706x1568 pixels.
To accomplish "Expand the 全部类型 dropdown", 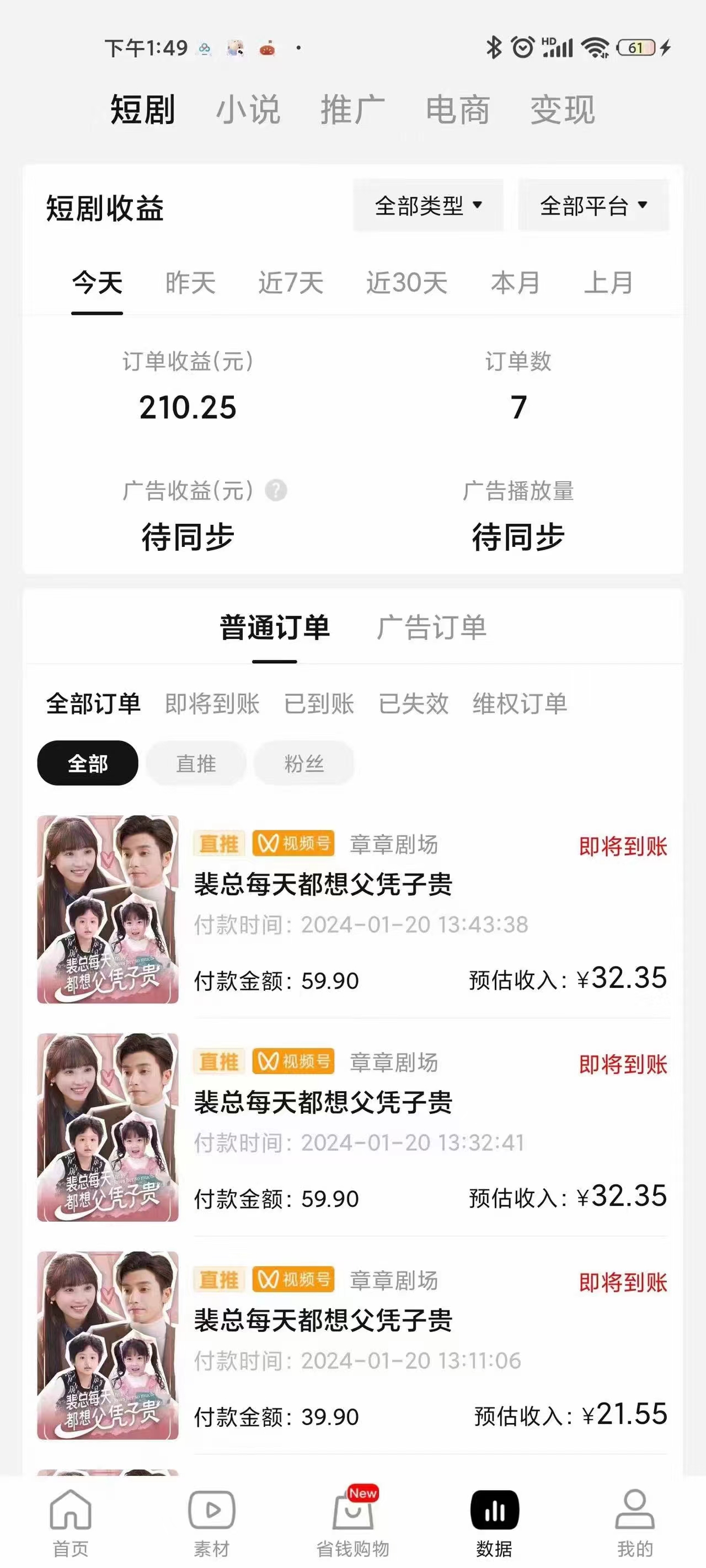I will [428, 206].
